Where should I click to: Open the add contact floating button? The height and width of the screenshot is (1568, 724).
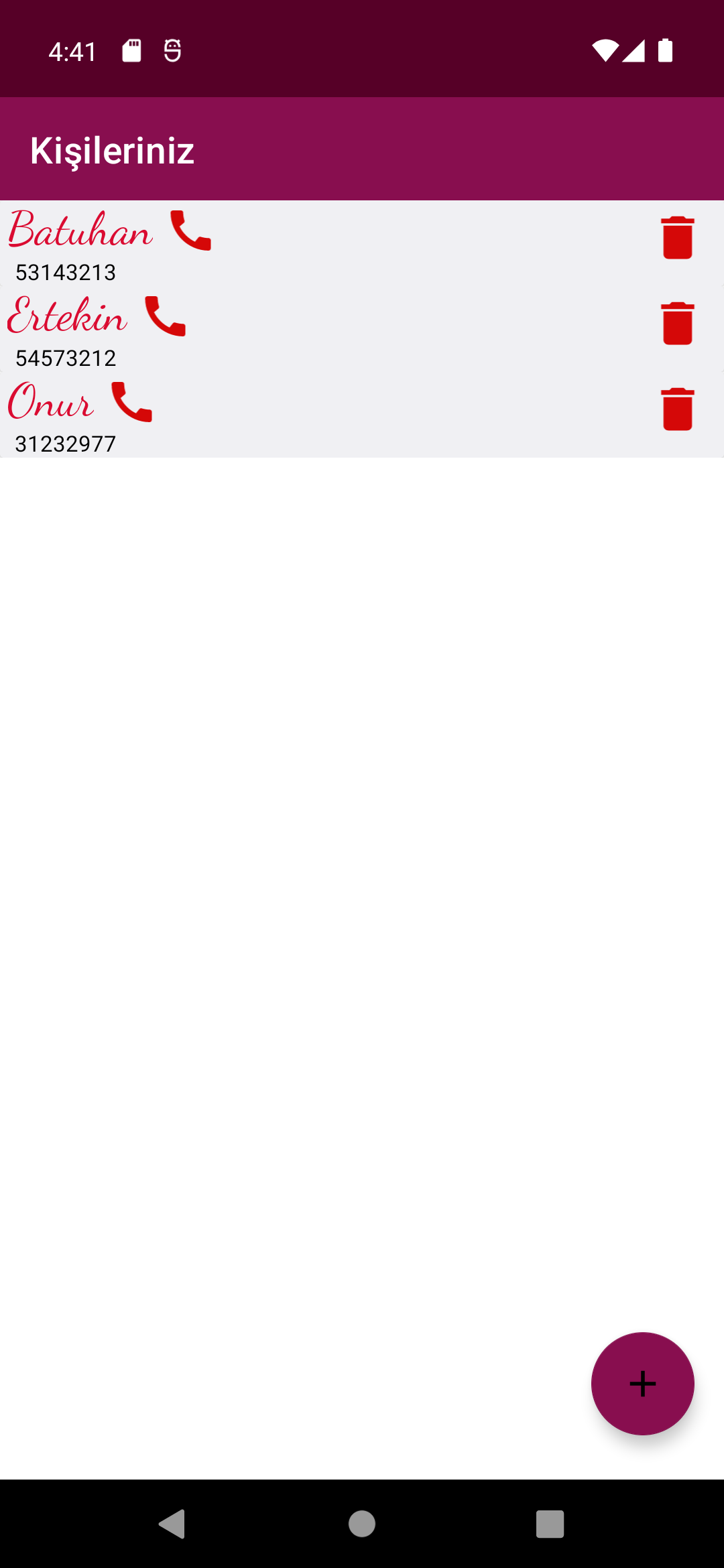pyautogui.click(x=642, y=1385)
